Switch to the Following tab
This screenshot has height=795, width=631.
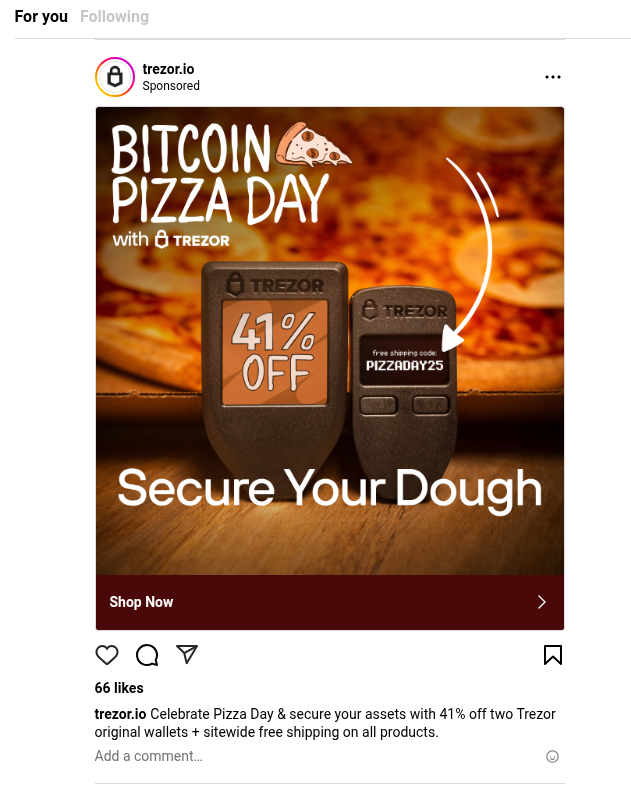(x=114, y=16)
